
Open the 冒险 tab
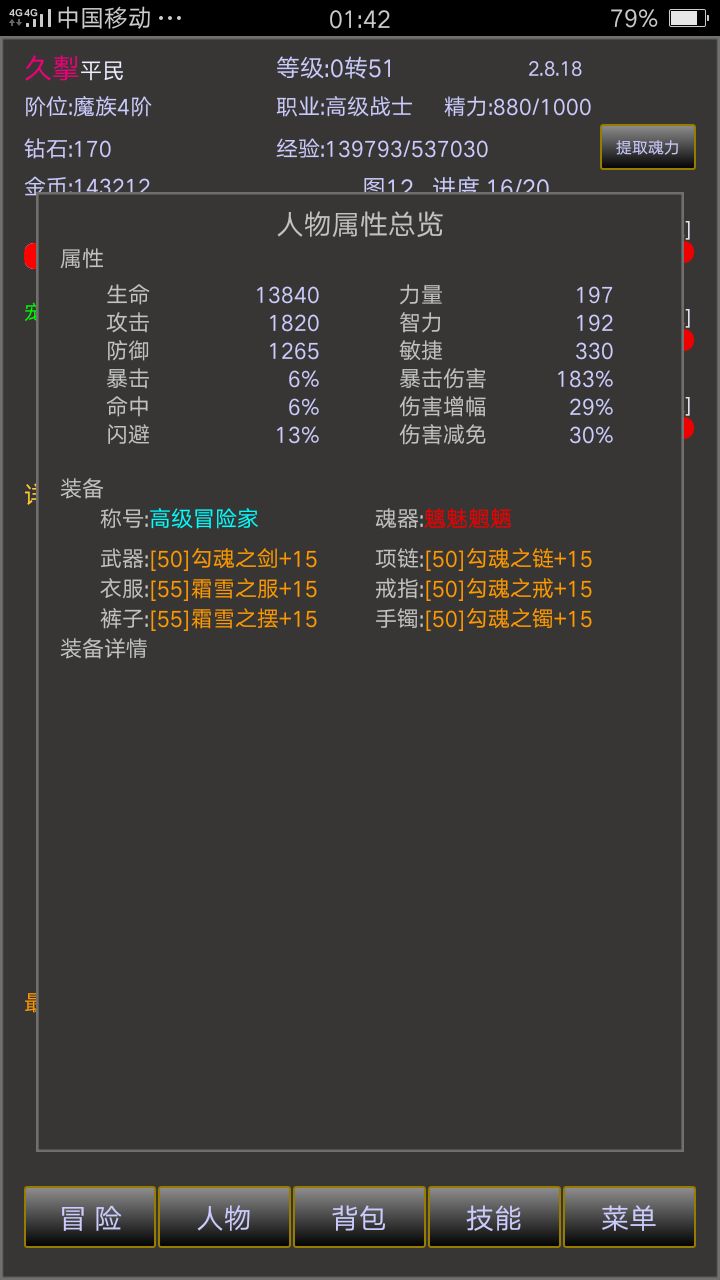point(90,1217)
